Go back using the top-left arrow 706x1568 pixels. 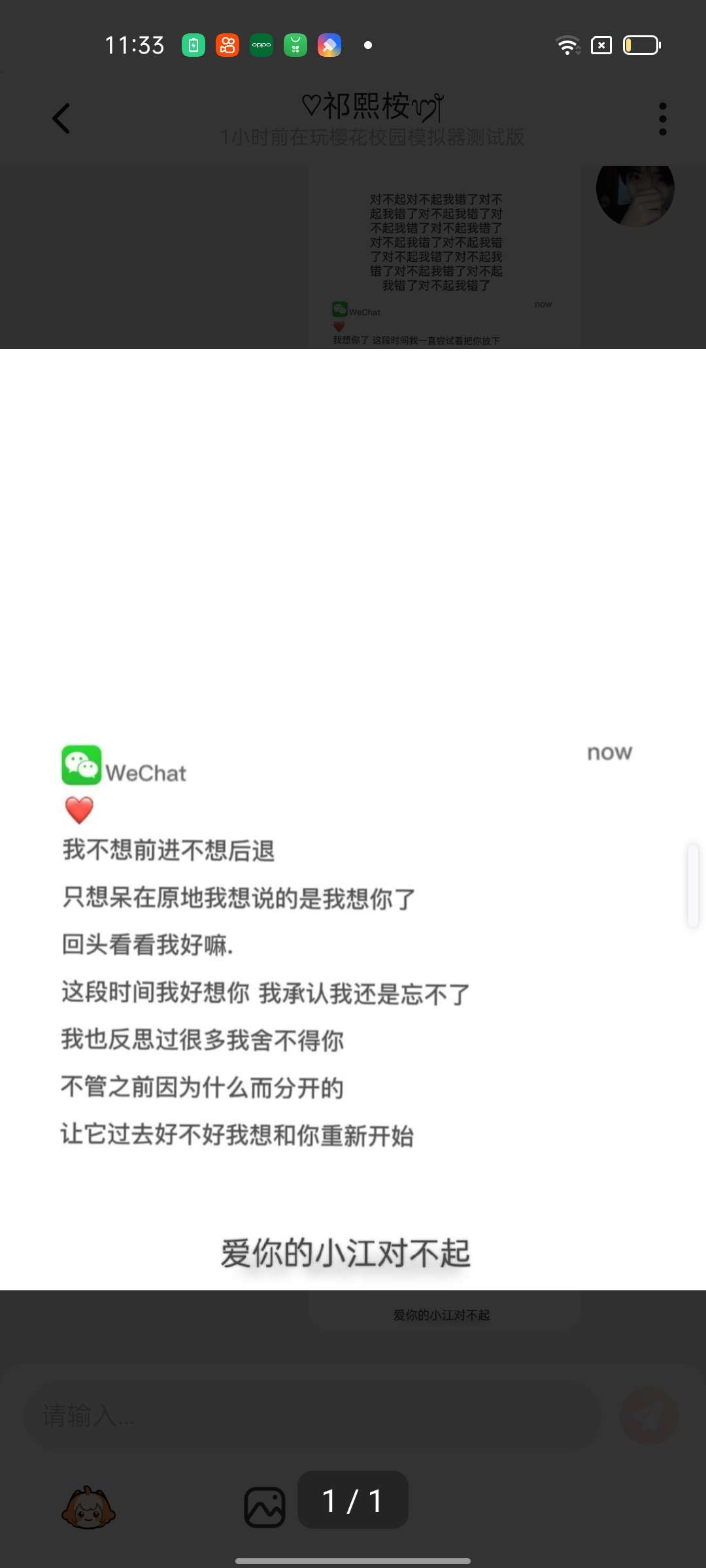point(61,119)
